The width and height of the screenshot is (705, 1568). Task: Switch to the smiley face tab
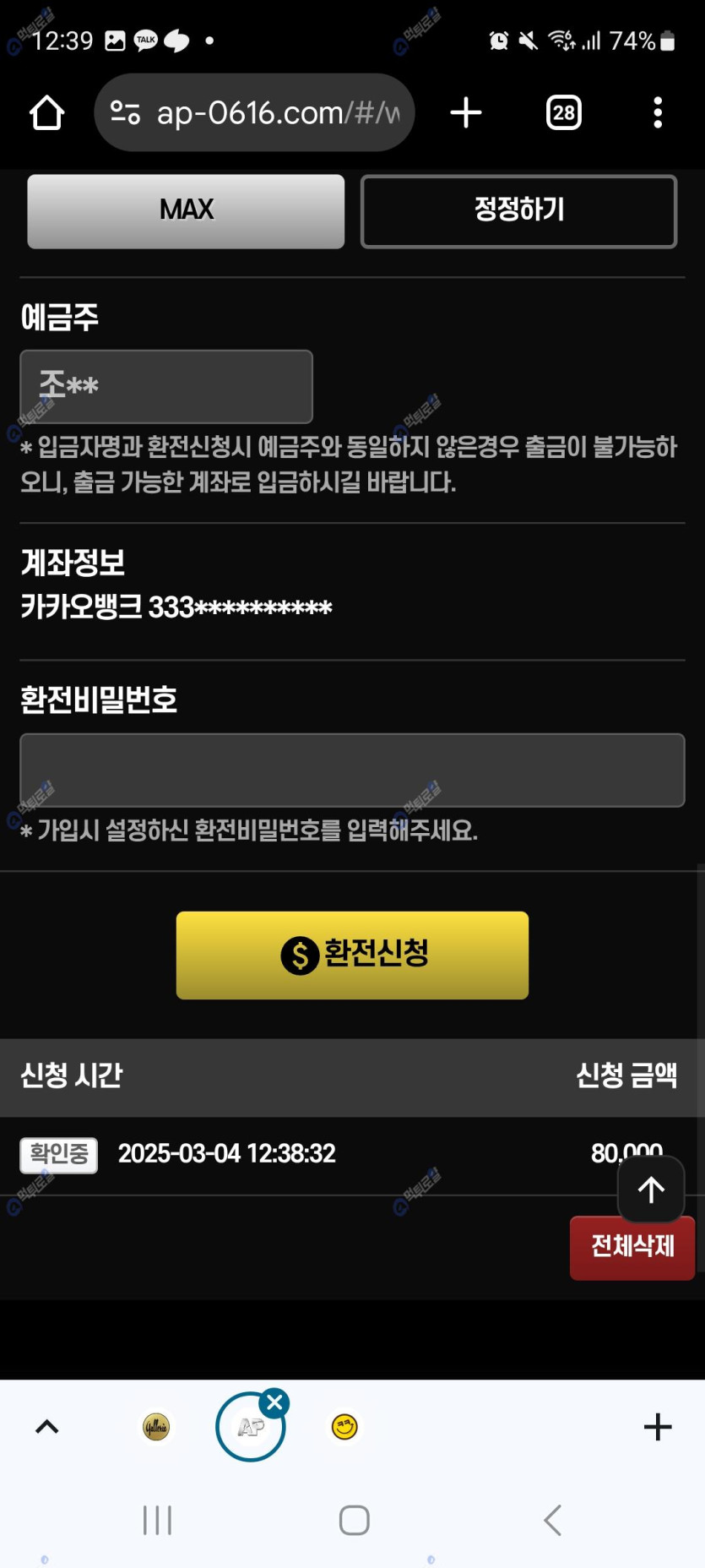[x=344, y=1427]
